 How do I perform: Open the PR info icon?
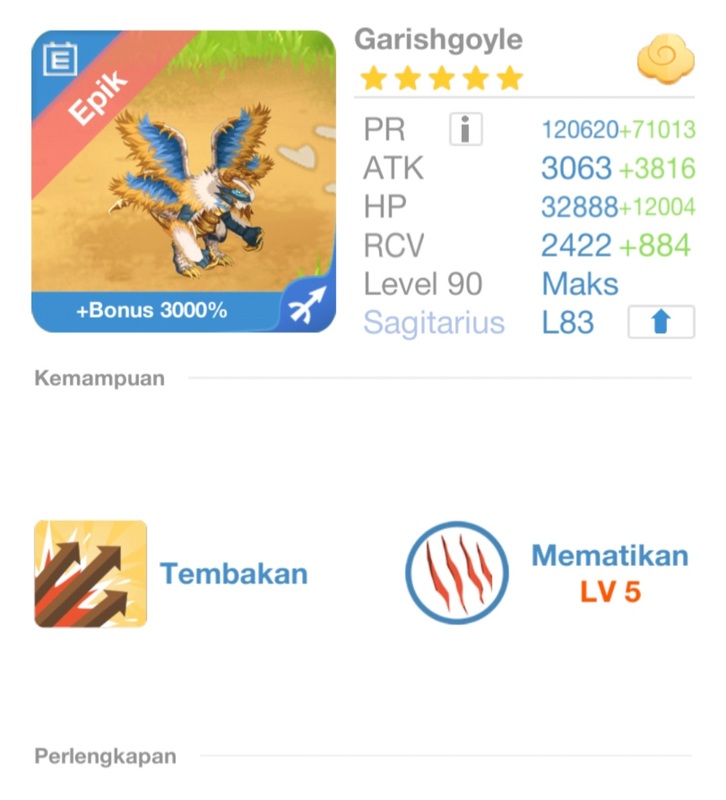pos(466,129)
